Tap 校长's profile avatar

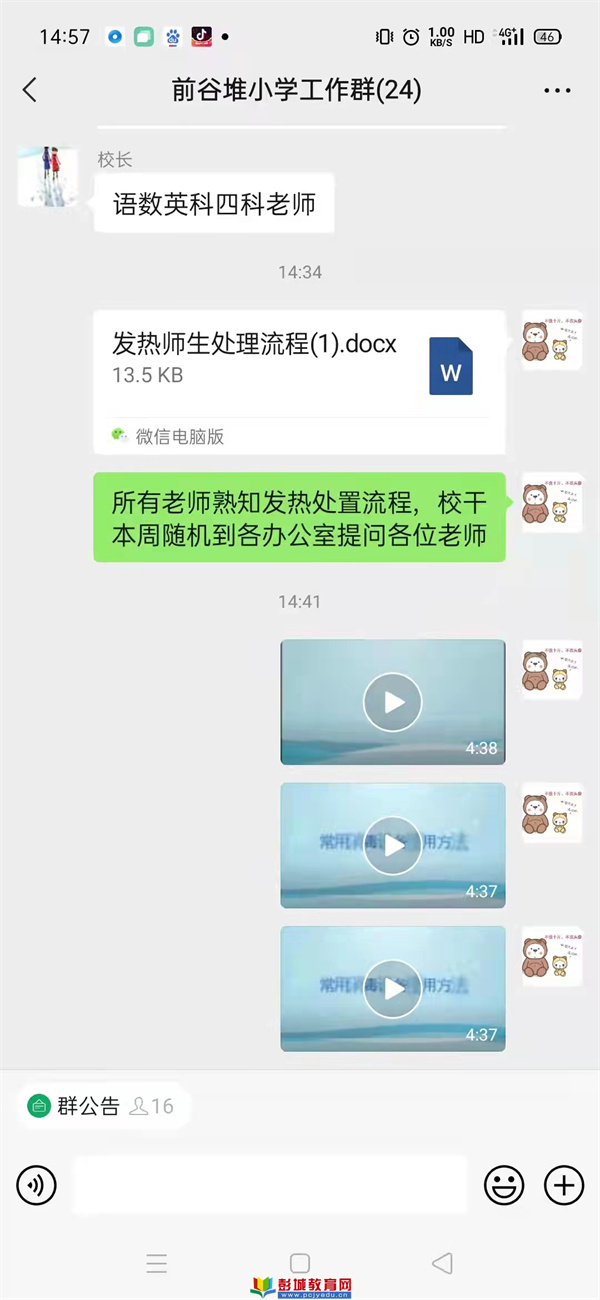(x=47, y=177)
